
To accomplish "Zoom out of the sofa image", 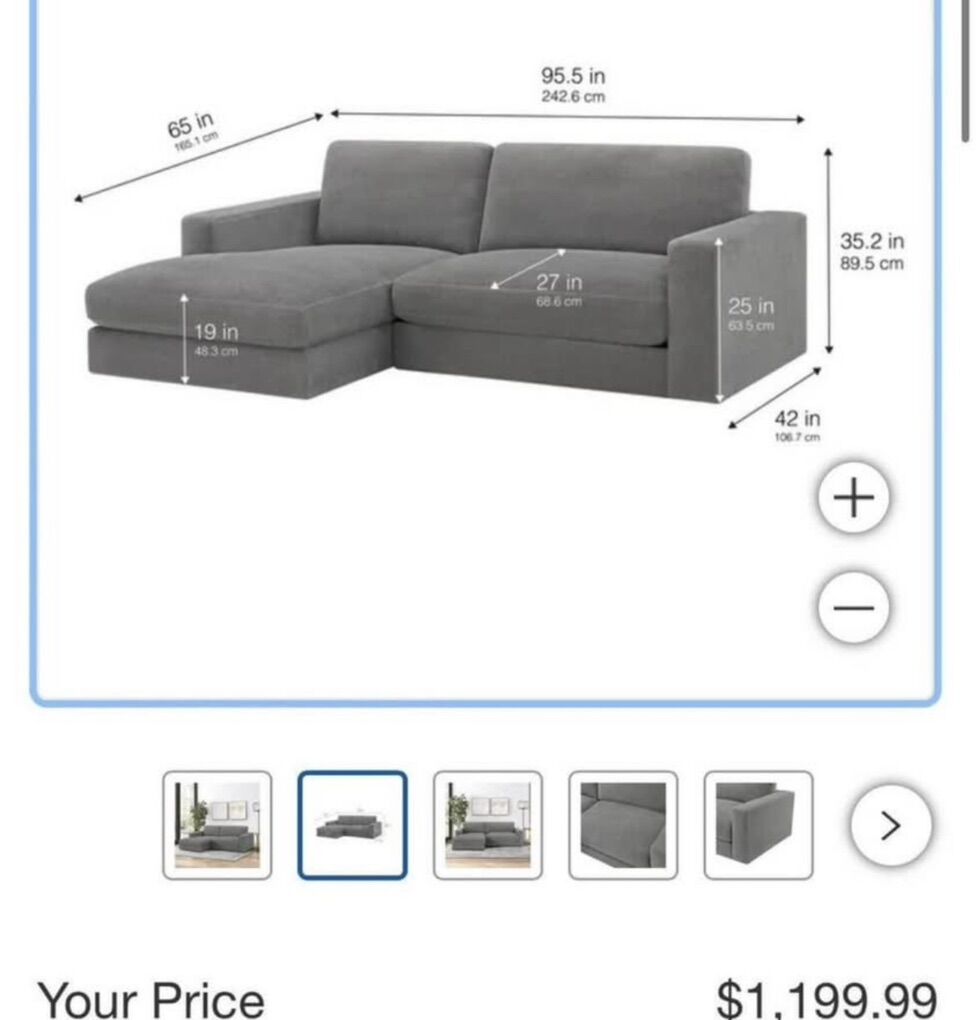I will (x=853, y=607).
